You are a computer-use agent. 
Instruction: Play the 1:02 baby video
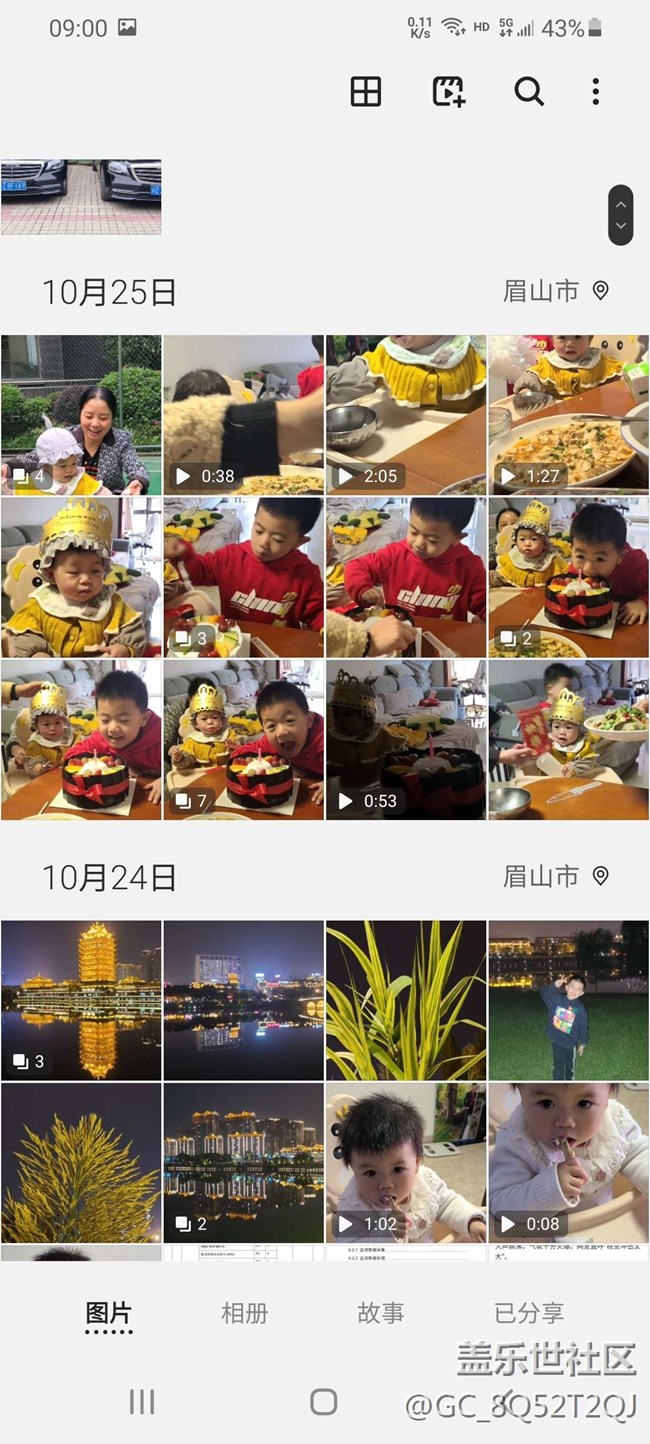[x=406, y=1163]
